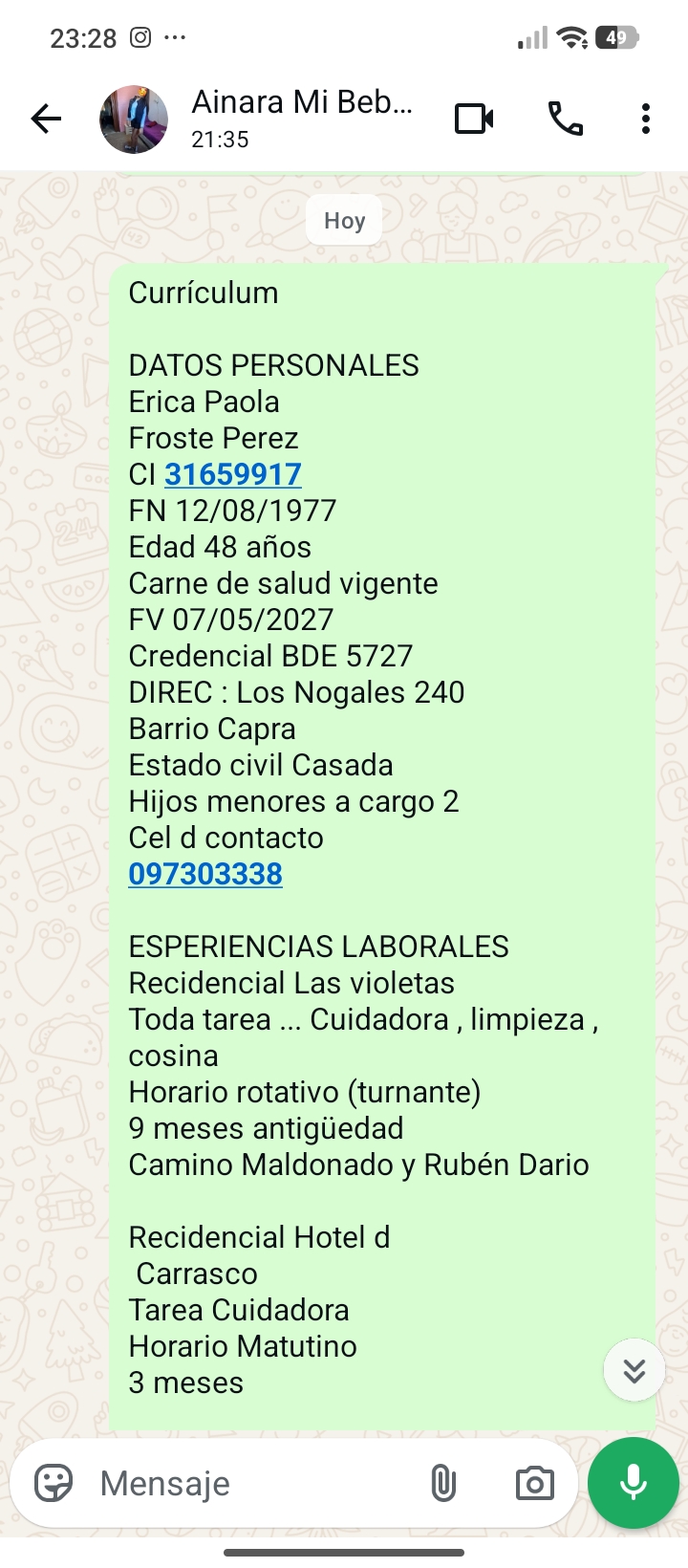The width and height of the screenshot is (688, 1568).
Task: Open the overflow menu
Action: click(x=646, y=120)
